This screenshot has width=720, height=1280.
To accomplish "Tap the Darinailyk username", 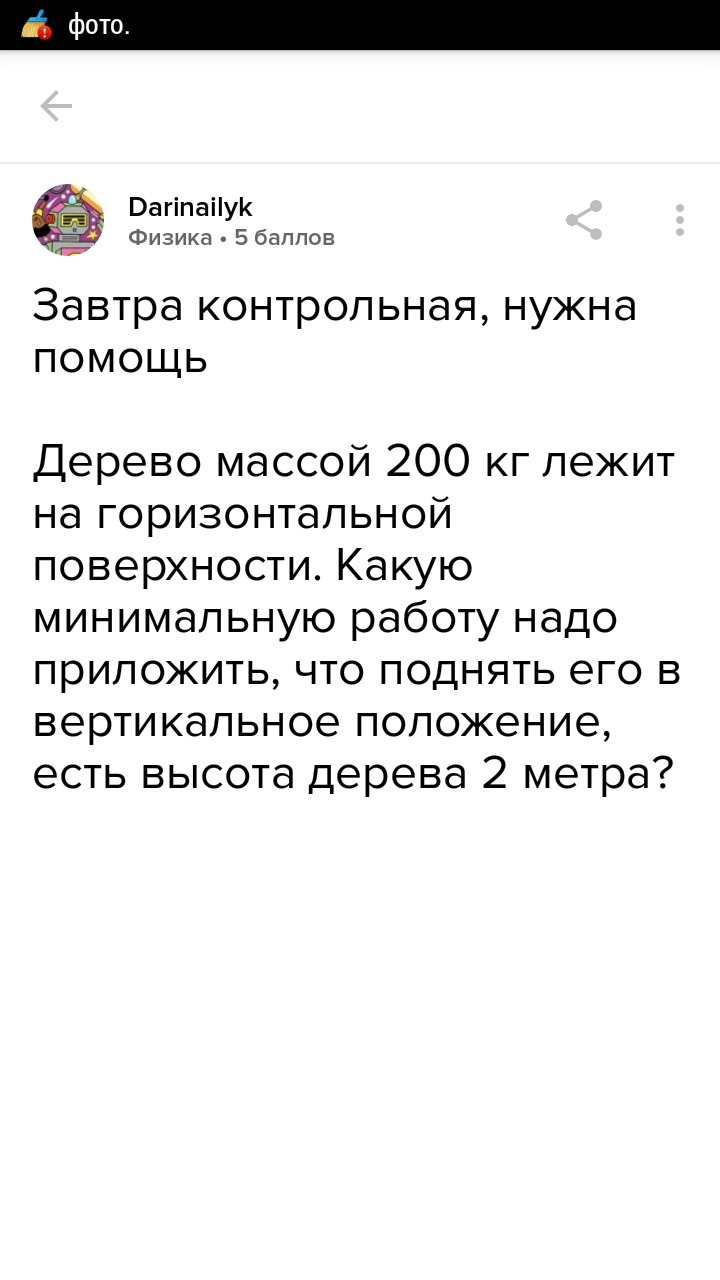I will click(x=190, y=207).
